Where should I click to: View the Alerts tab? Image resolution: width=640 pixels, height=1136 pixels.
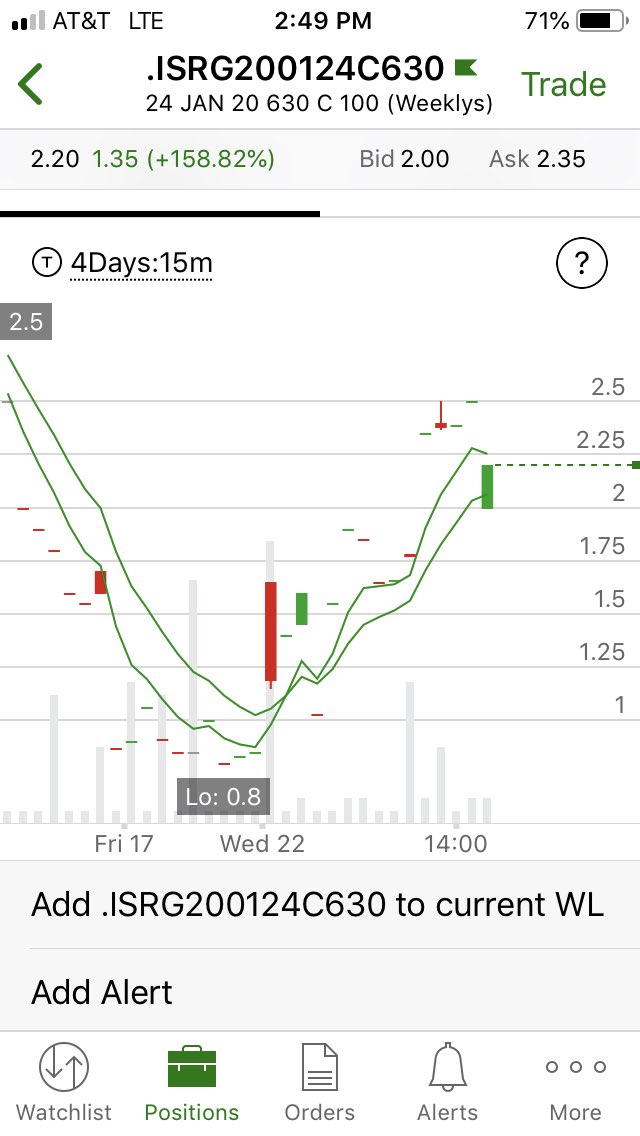pos(448,1084)
